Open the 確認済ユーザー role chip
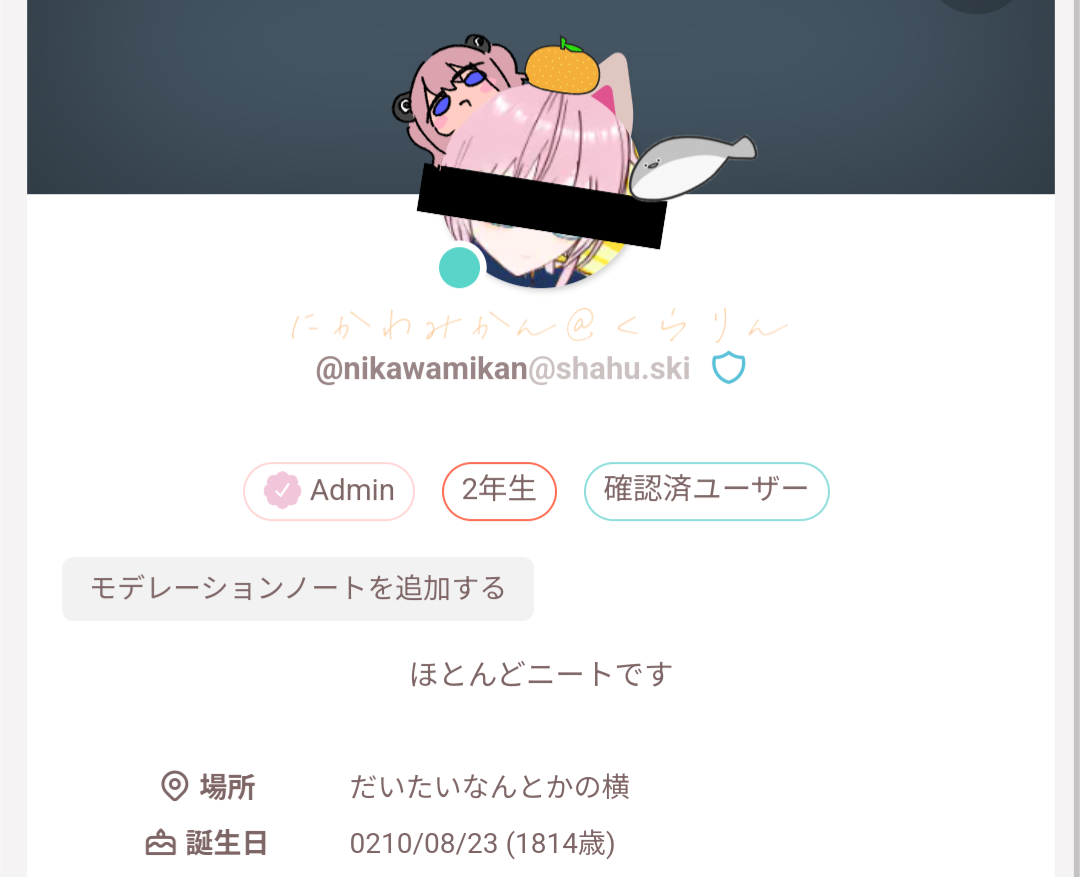Screen dimensions: 1080x877 coord(706,491)
